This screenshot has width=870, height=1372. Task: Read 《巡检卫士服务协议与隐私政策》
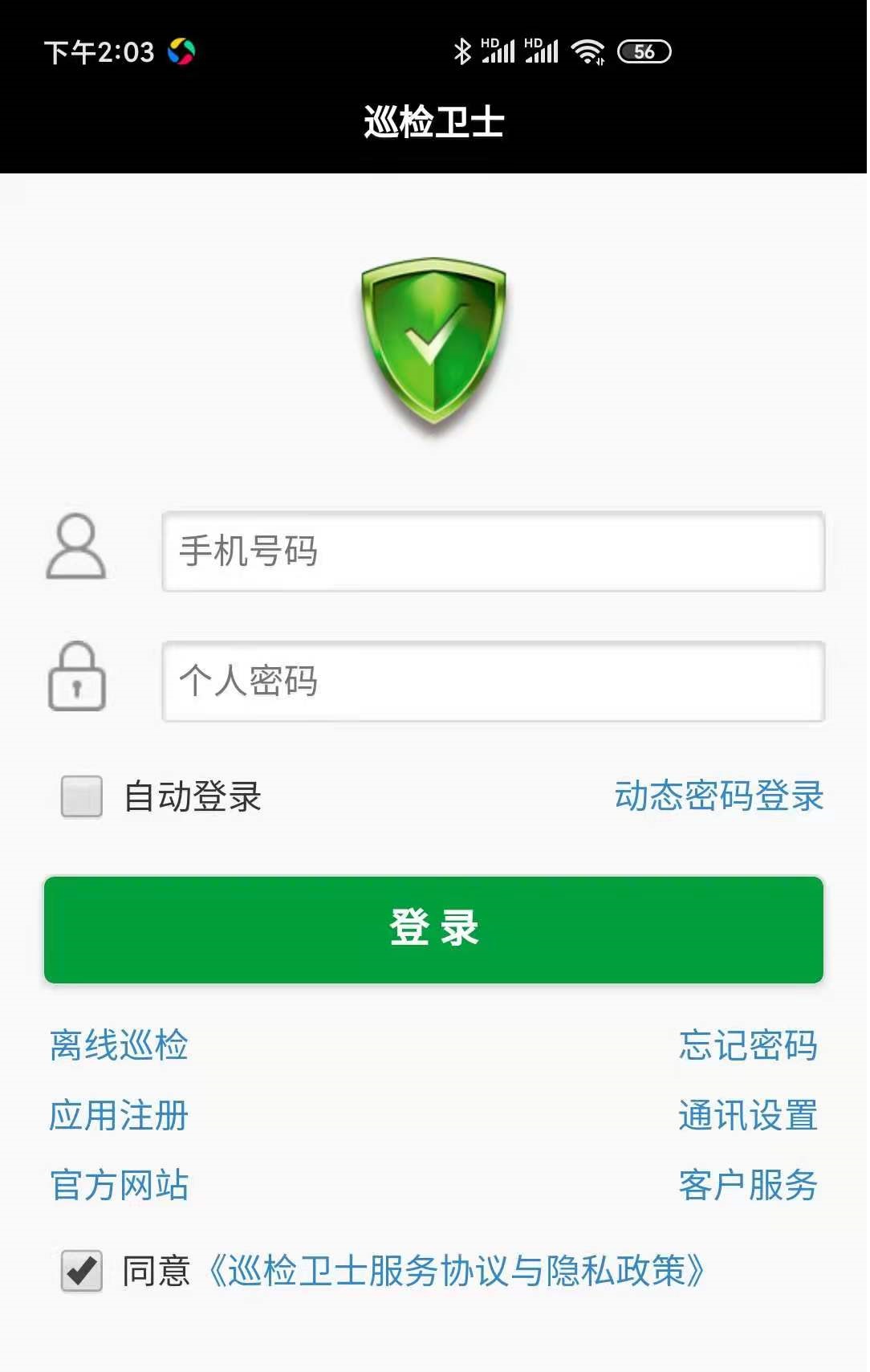[x=456, y=1271]
